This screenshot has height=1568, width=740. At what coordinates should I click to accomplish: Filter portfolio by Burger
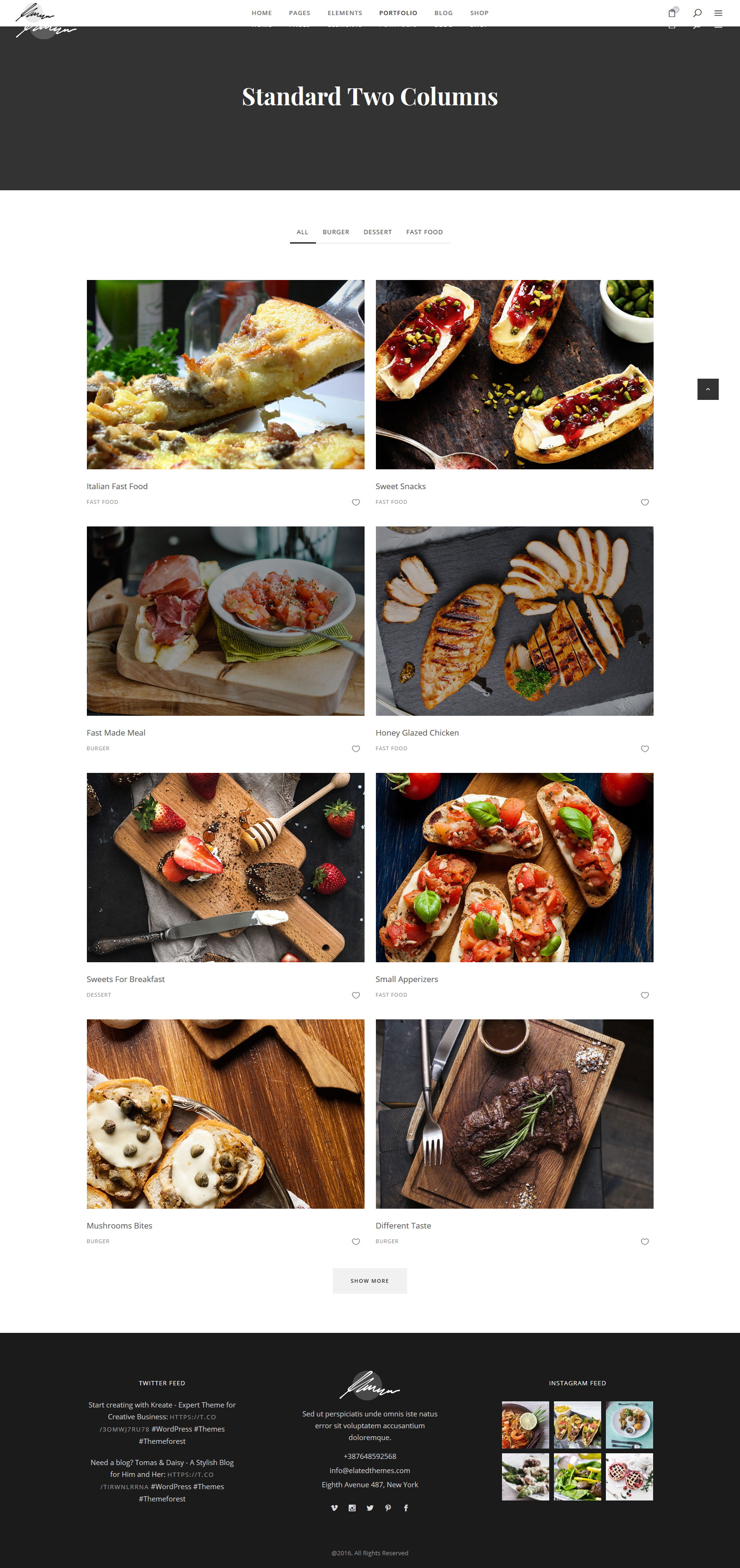click(336, 232)
